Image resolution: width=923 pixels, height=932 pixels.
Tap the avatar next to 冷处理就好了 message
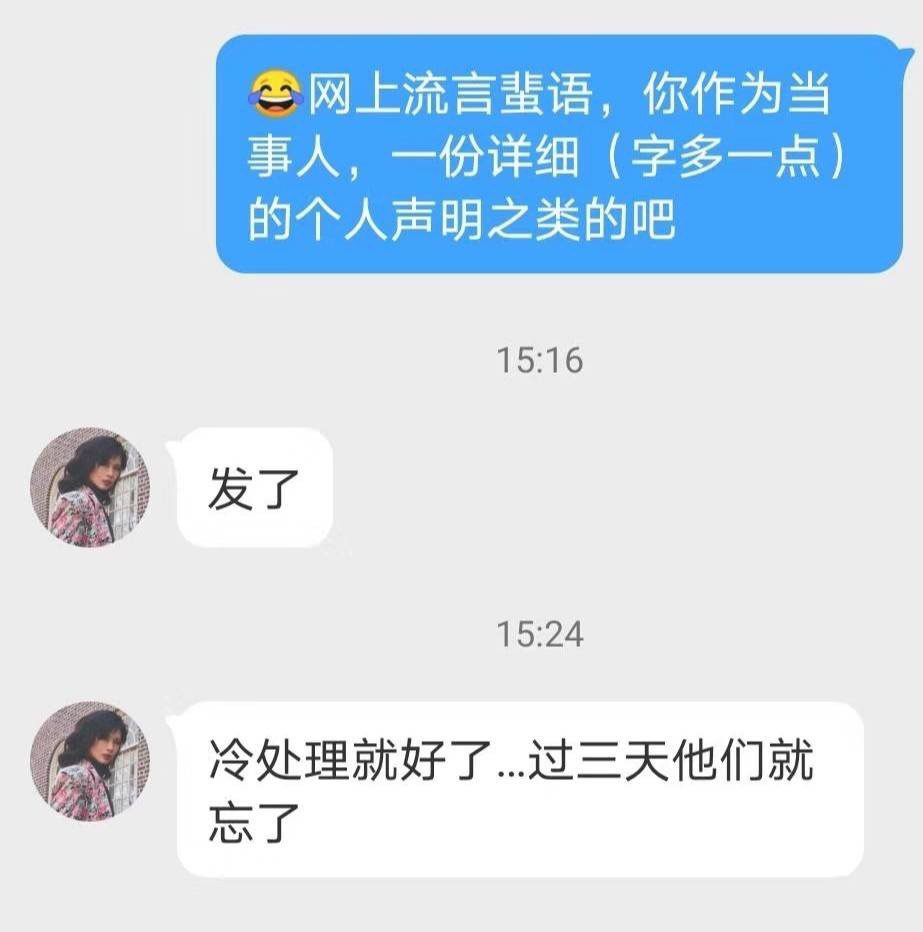[x=90, y=761]
